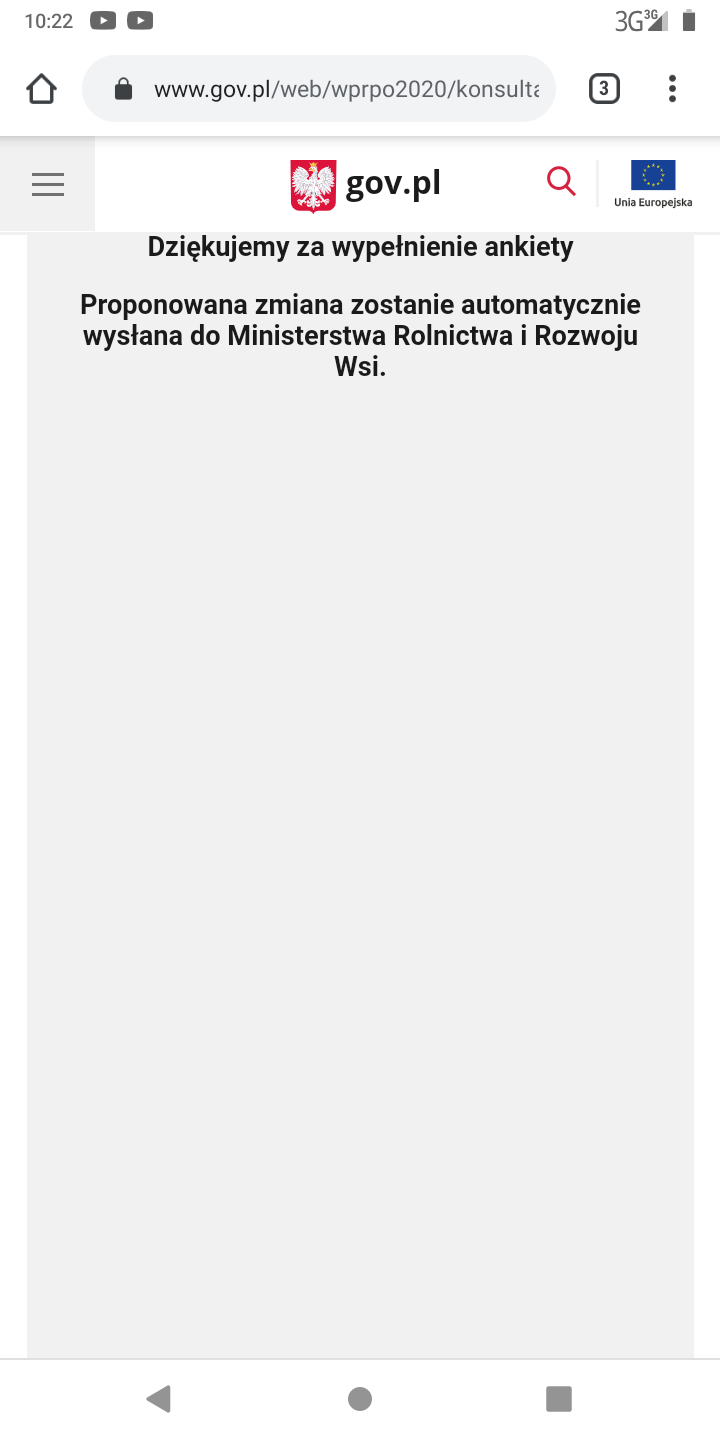Tap the Android back button
Screen dimensions: 720x1440
(158, 1398)
